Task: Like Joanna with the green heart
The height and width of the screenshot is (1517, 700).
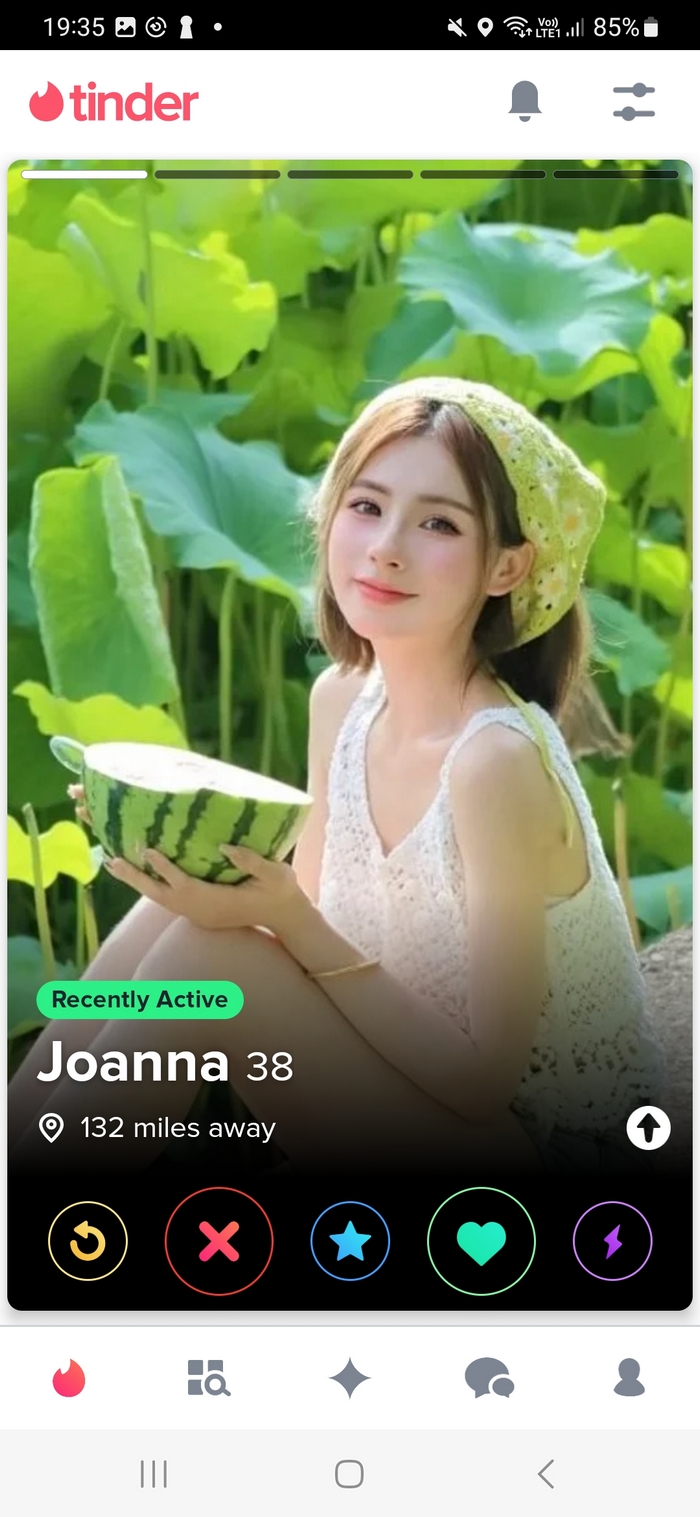Action: pos(481,1241)
